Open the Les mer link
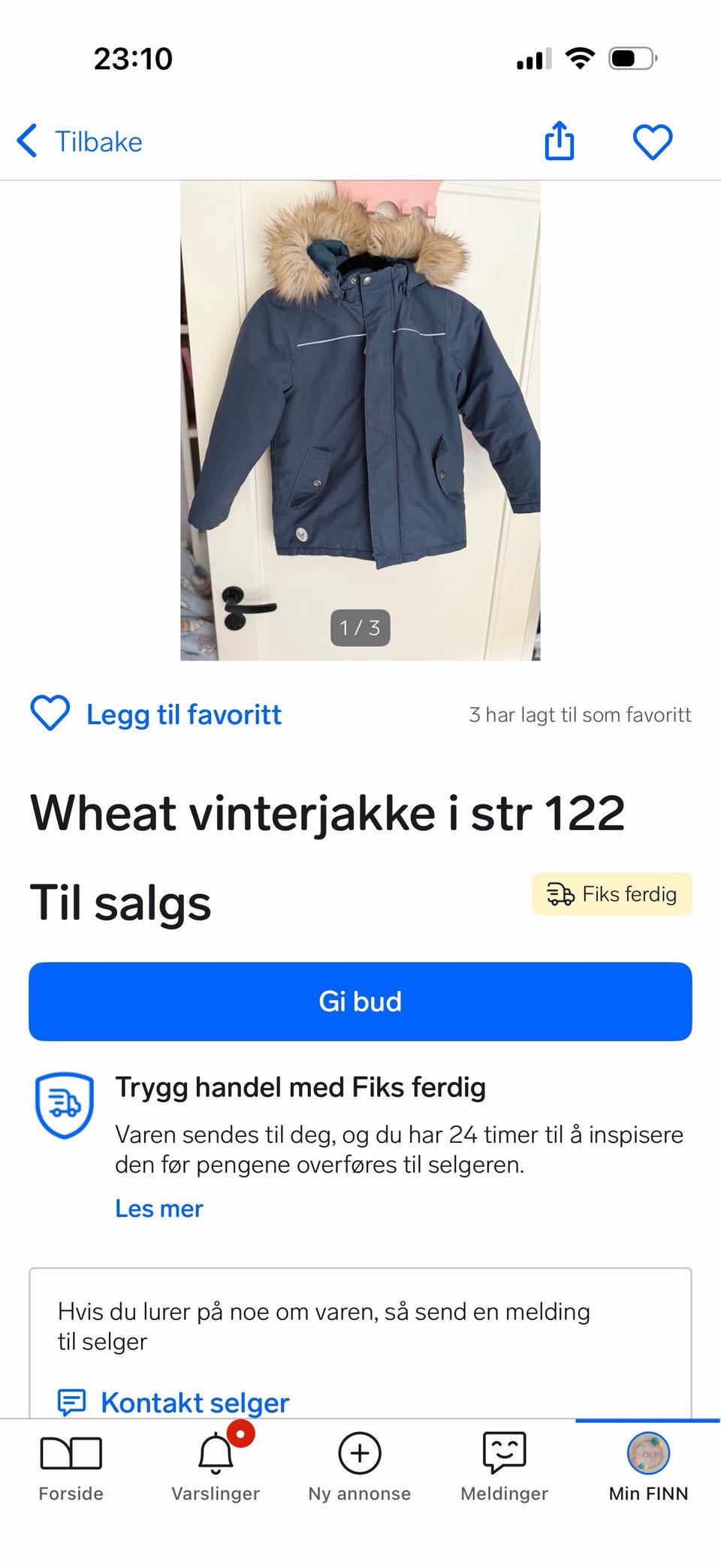The height and width of the screenshot is (1568, 721). click(x=158, y=1208)
